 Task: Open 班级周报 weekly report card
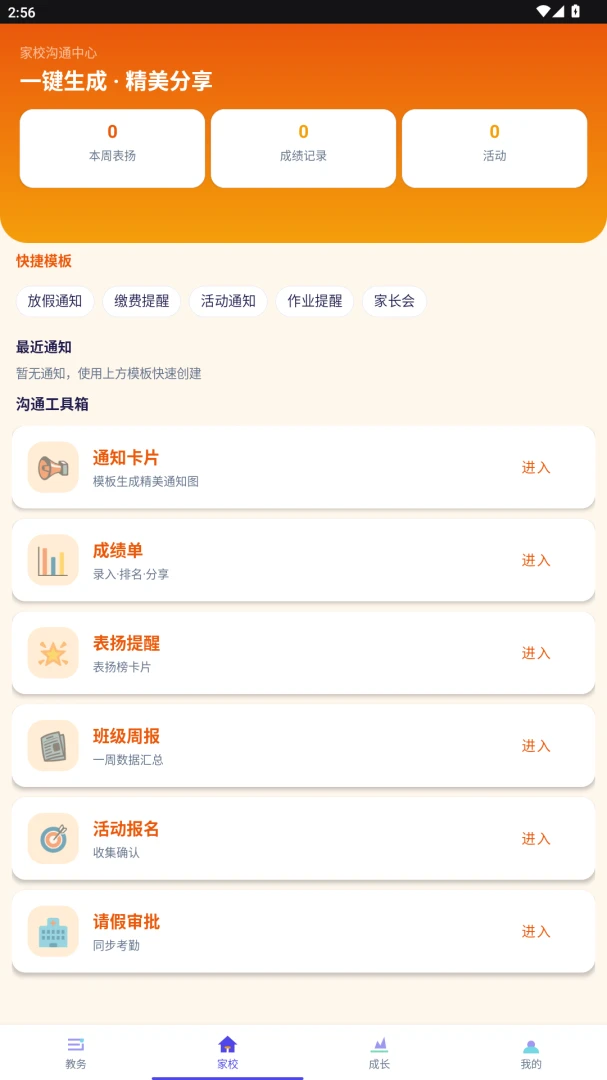[303, 745]
